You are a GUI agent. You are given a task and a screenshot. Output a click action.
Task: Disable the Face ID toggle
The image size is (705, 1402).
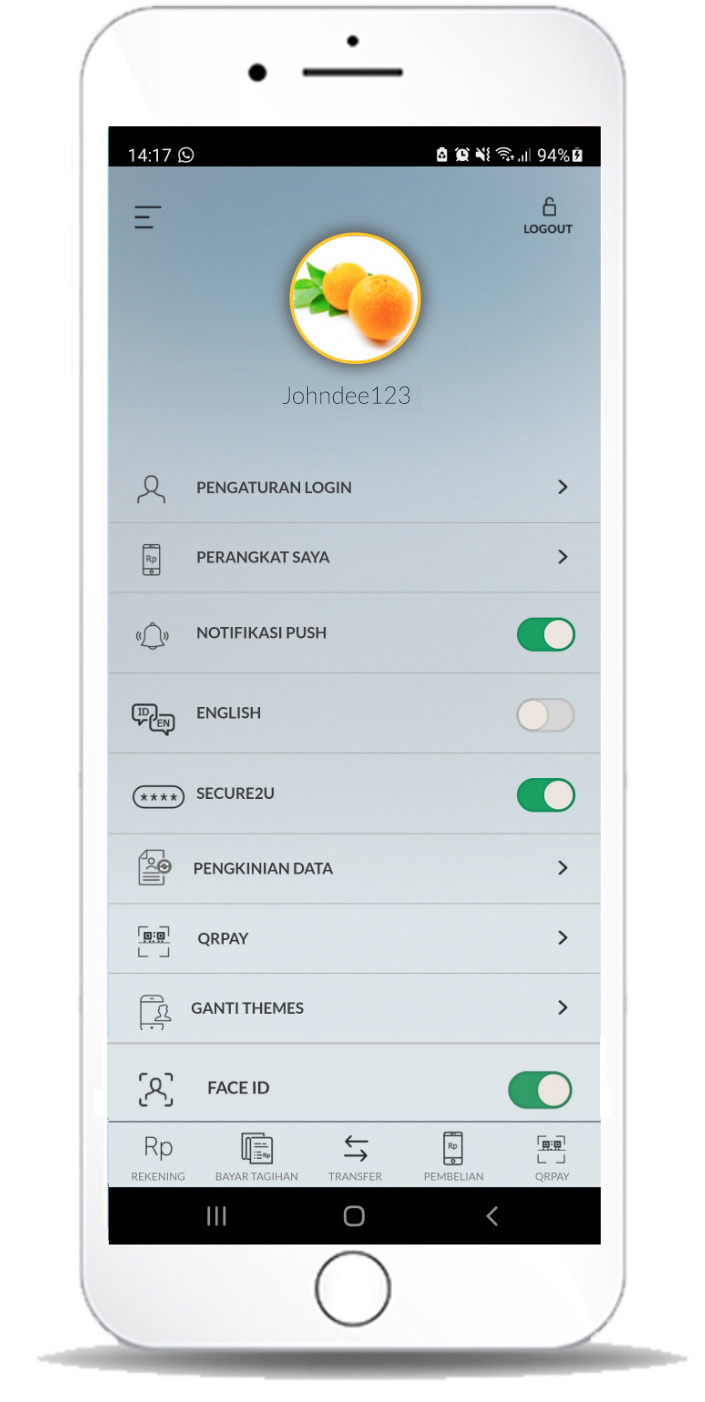(x=540, y=1090)
